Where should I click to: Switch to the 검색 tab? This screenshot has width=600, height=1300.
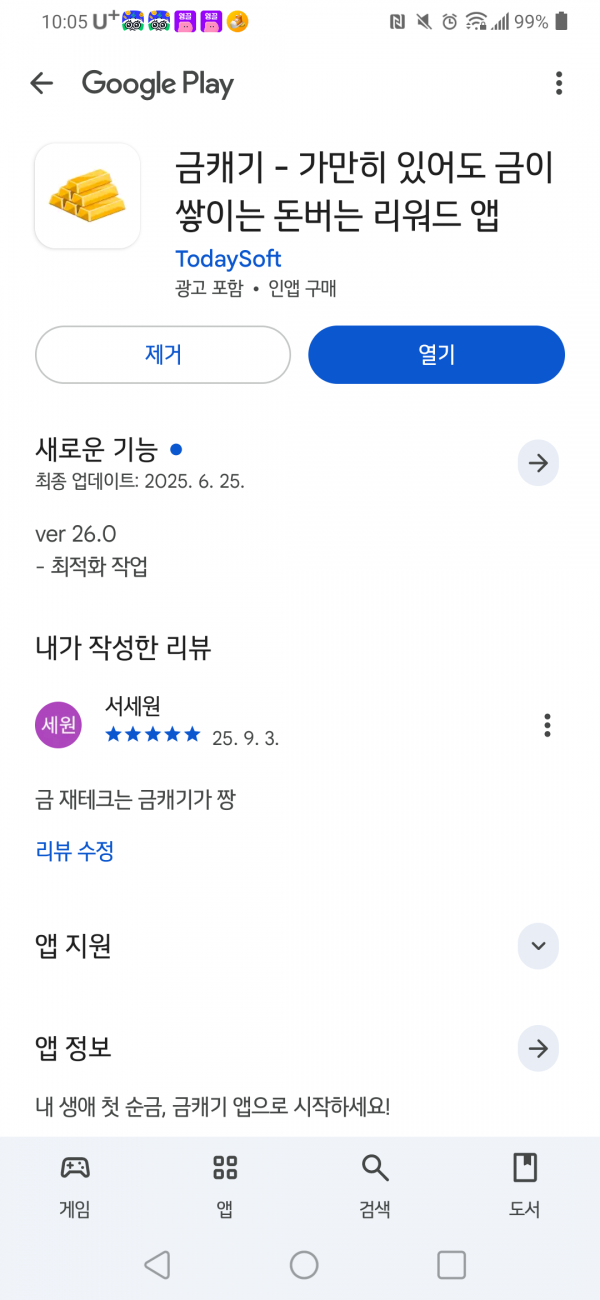(x=375, y=1185)
